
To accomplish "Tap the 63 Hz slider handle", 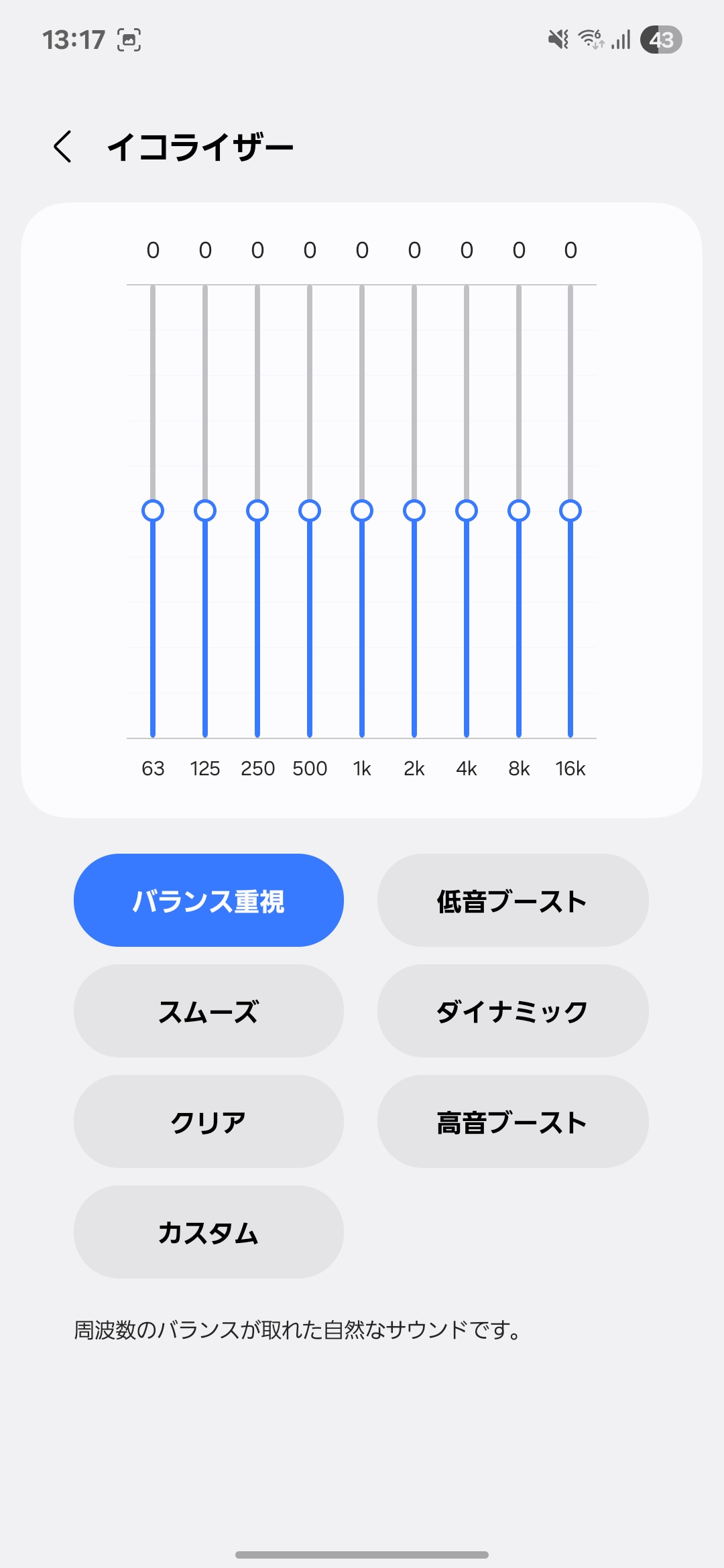I will 153,511.
